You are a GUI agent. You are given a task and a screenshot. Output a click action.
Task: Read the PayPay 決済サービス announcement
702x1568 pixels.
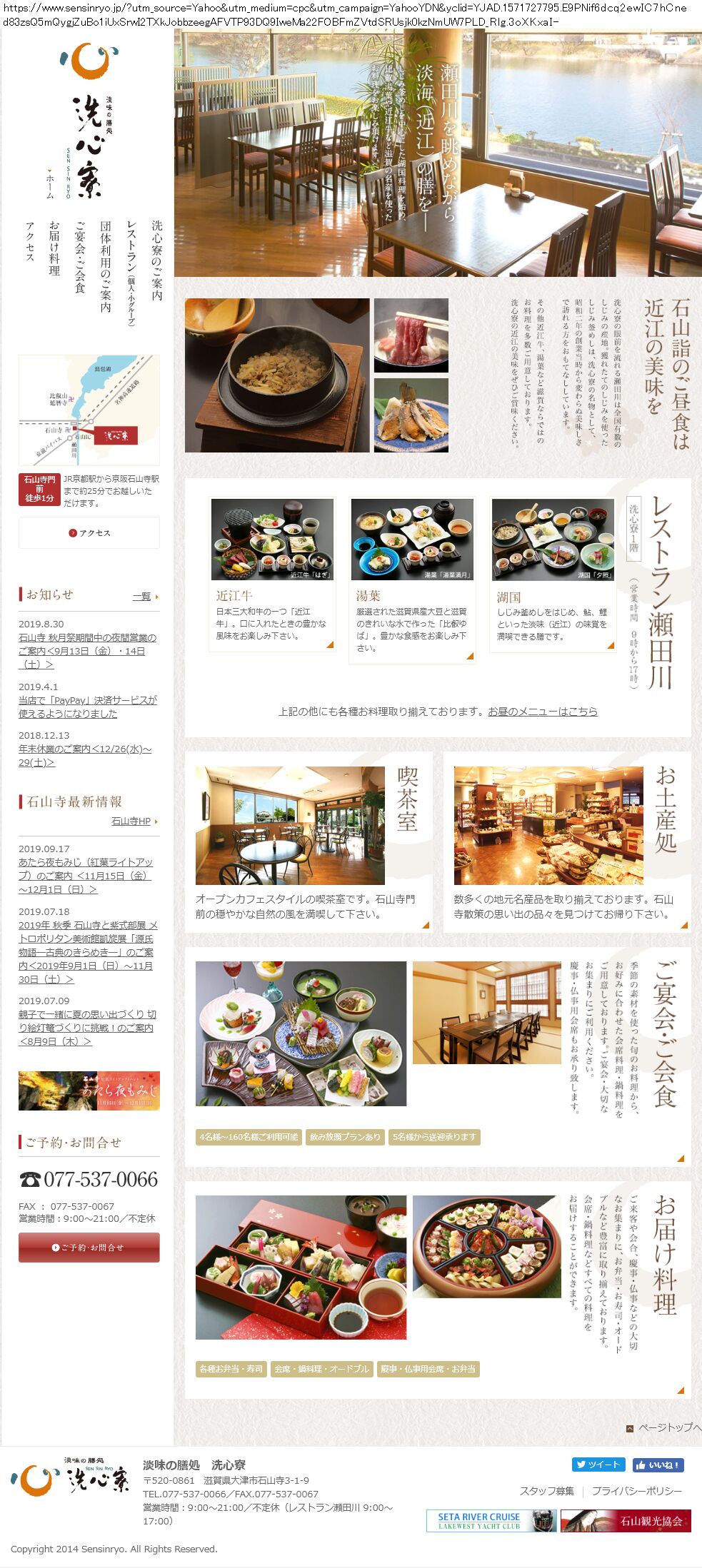tap(87, 707)
